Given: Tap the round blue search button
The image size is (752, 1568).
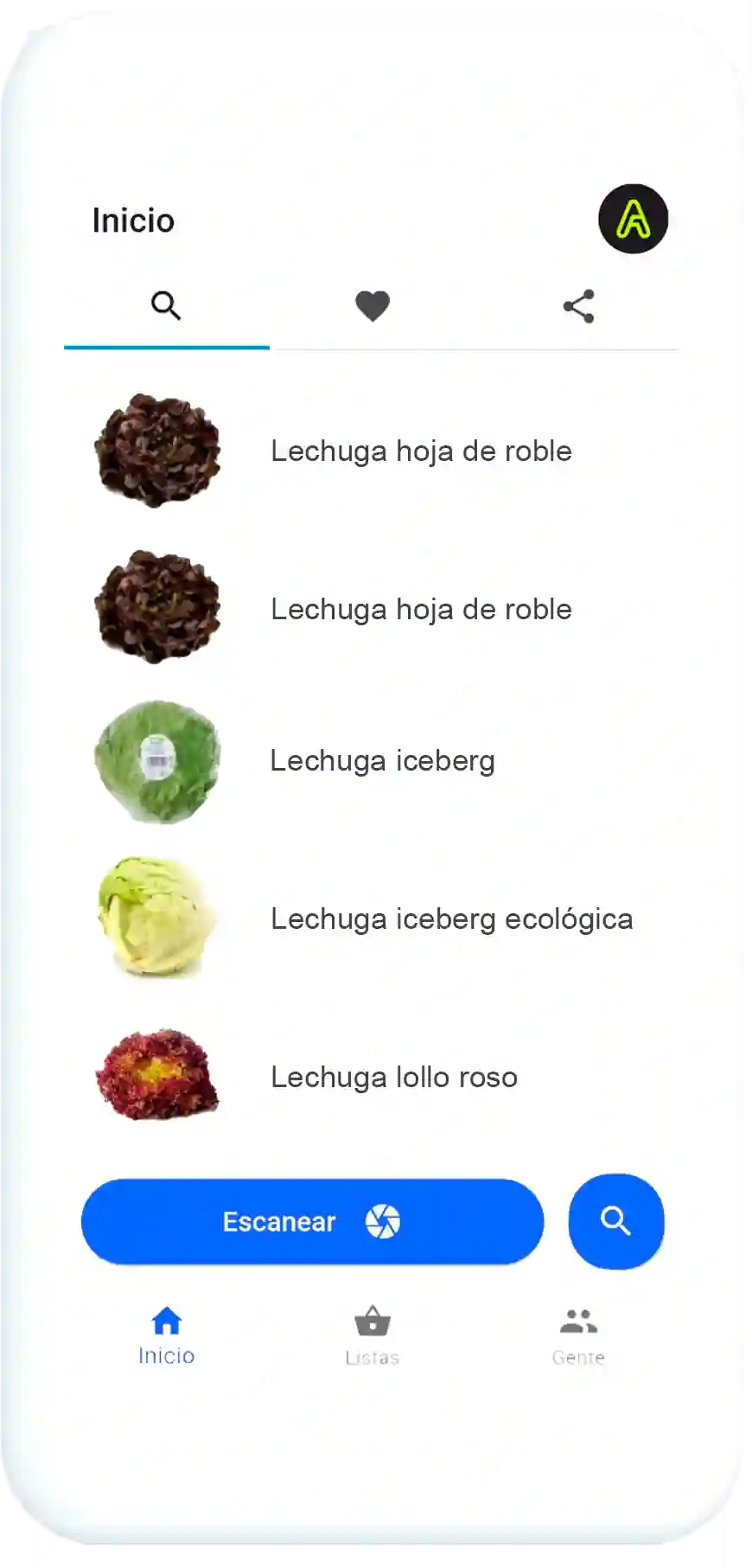Looking at the screenshot, I should point(615,1221).
